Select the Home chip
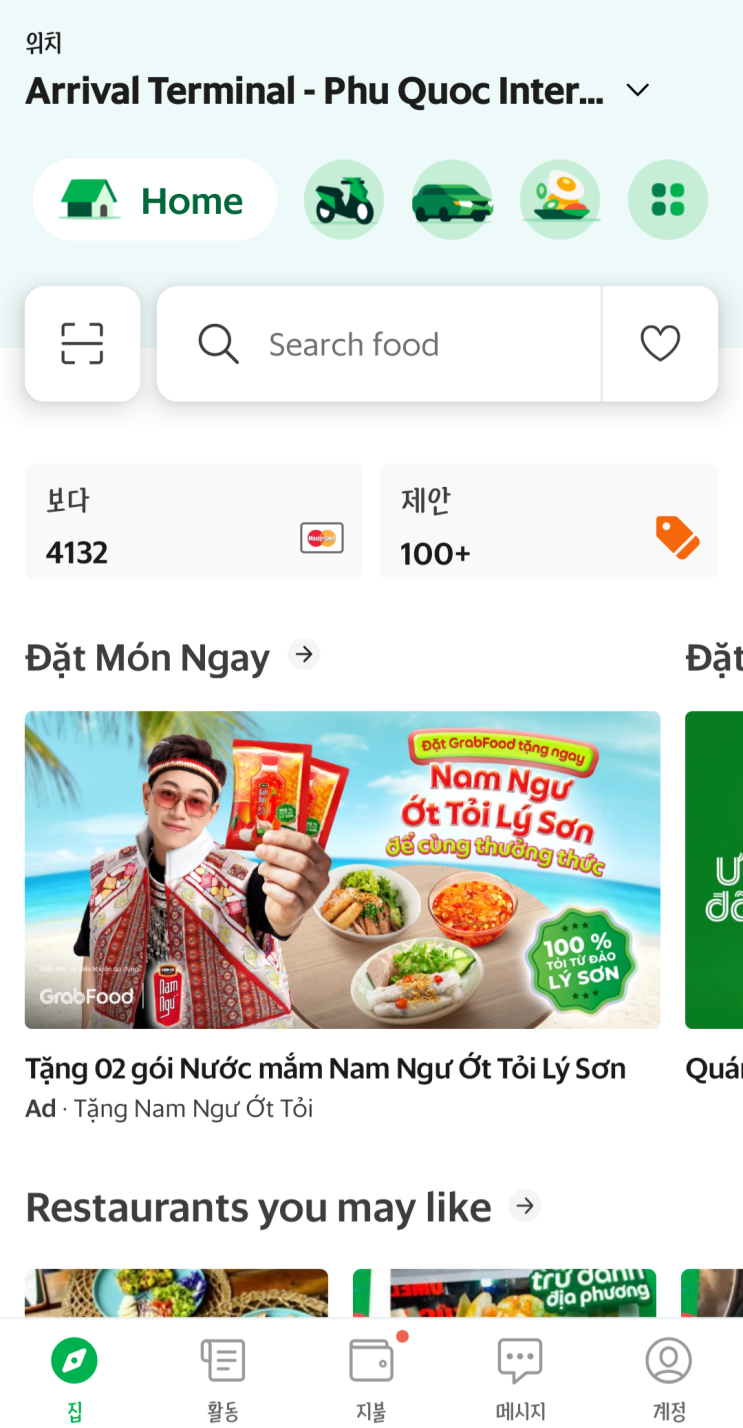This screenshot has height=1428, width=743. (x=155, y=200)
